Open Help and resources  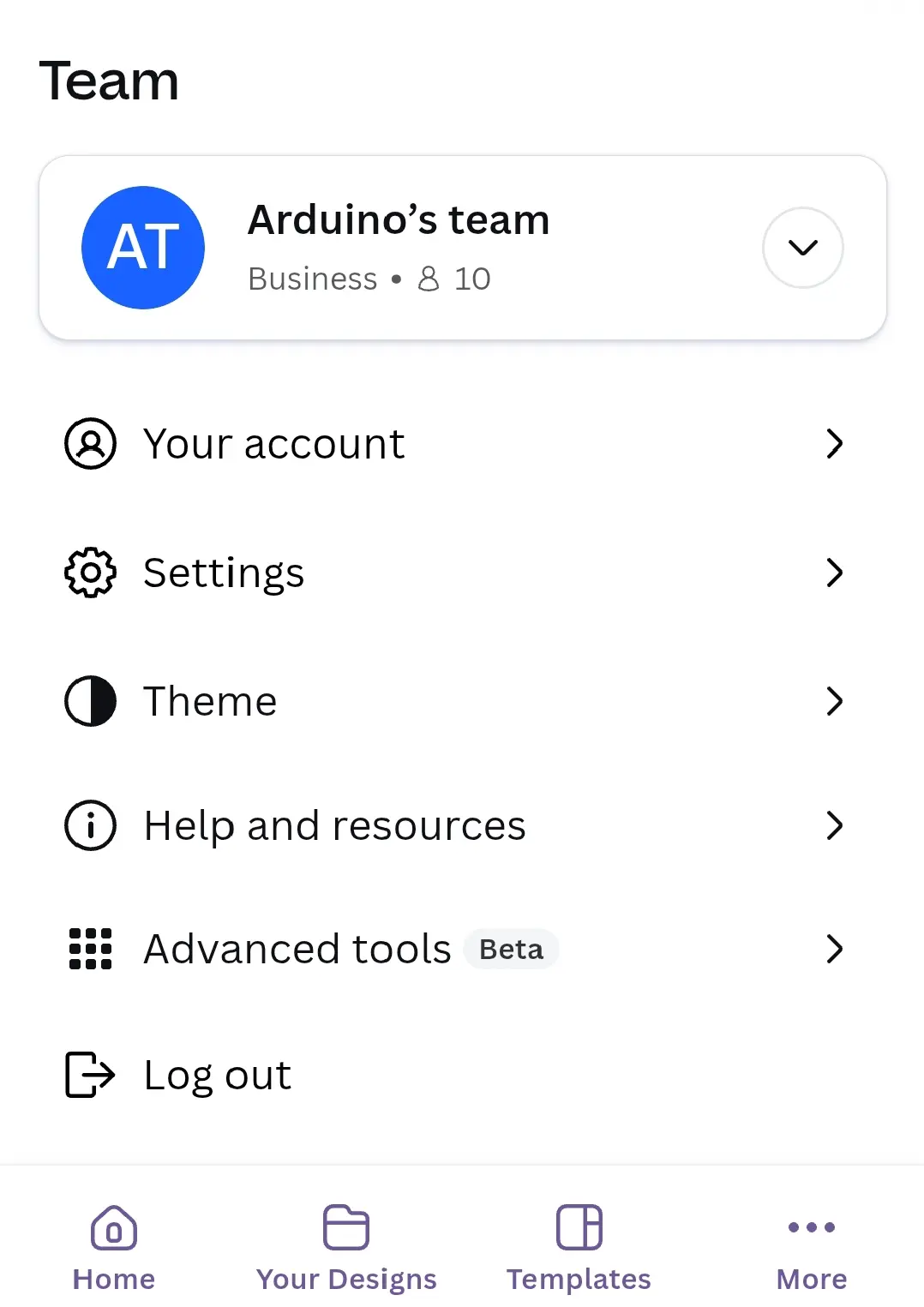(462, 825)
